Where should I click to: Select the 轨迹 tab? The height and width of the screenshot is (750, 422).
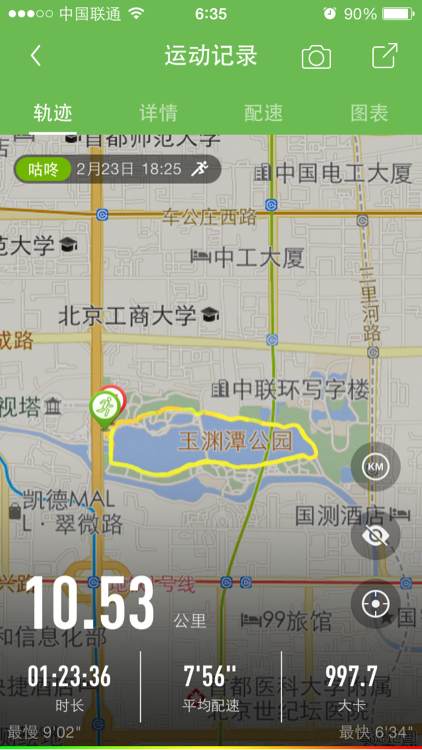[53, 113]
